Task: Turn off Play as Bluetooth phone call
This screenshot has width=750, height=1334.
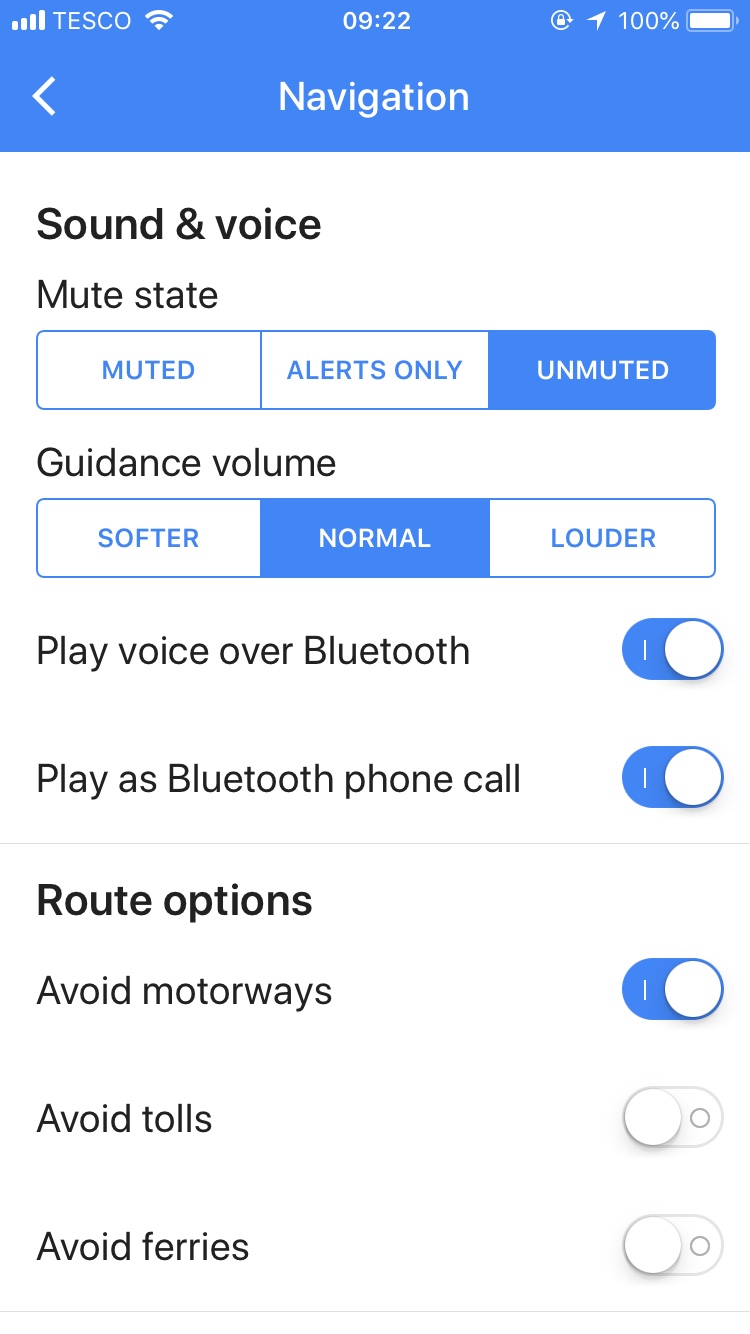Action: pos(672,778)
